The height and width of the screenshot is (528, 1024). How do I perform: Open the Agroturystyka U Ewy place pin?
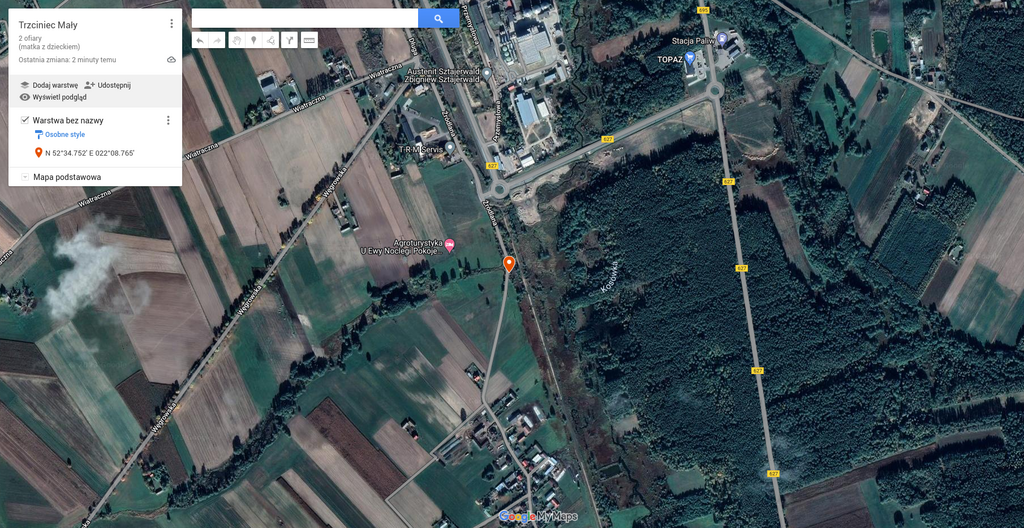pos(449,245)
